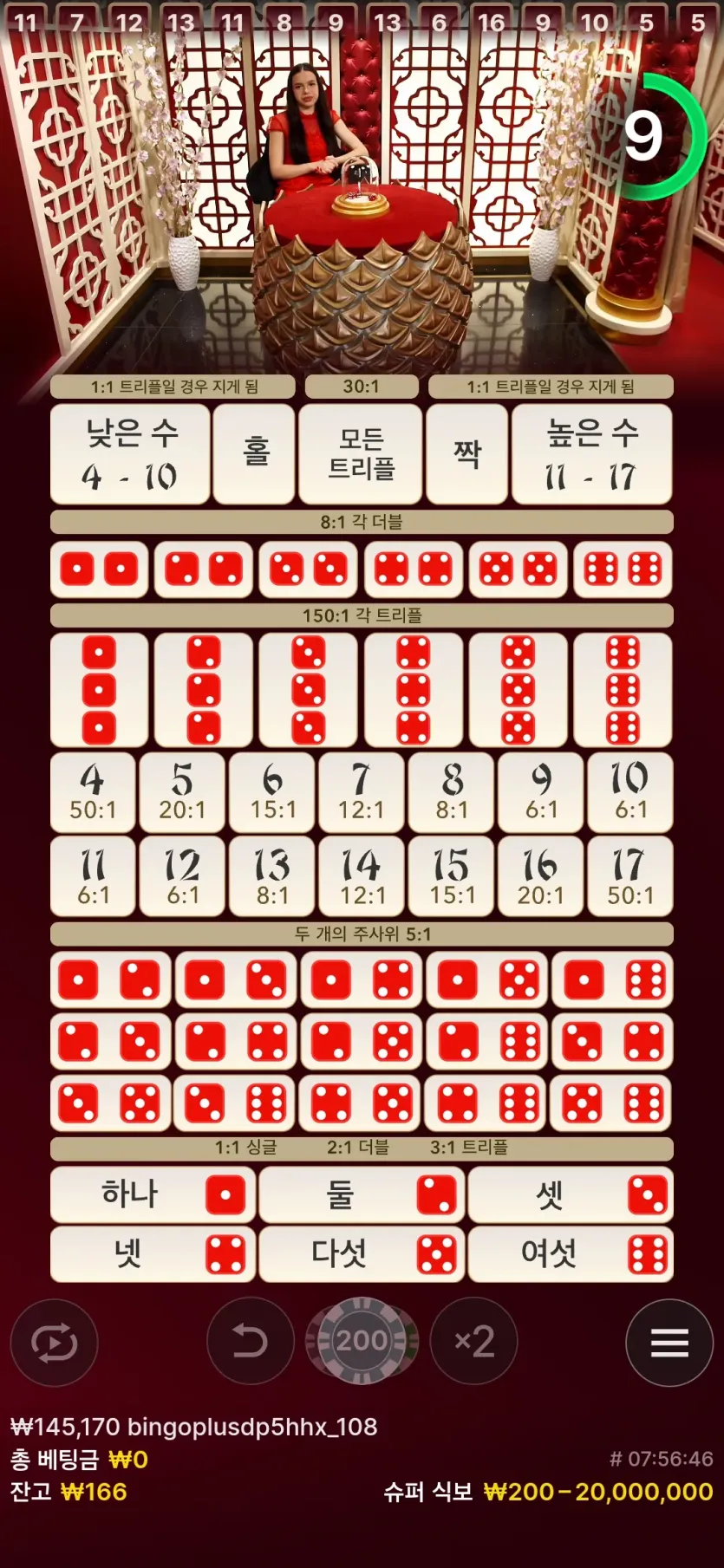Bet on the double ones dice
This screenshot has width=724, height=1568.
tap(99, 569)
